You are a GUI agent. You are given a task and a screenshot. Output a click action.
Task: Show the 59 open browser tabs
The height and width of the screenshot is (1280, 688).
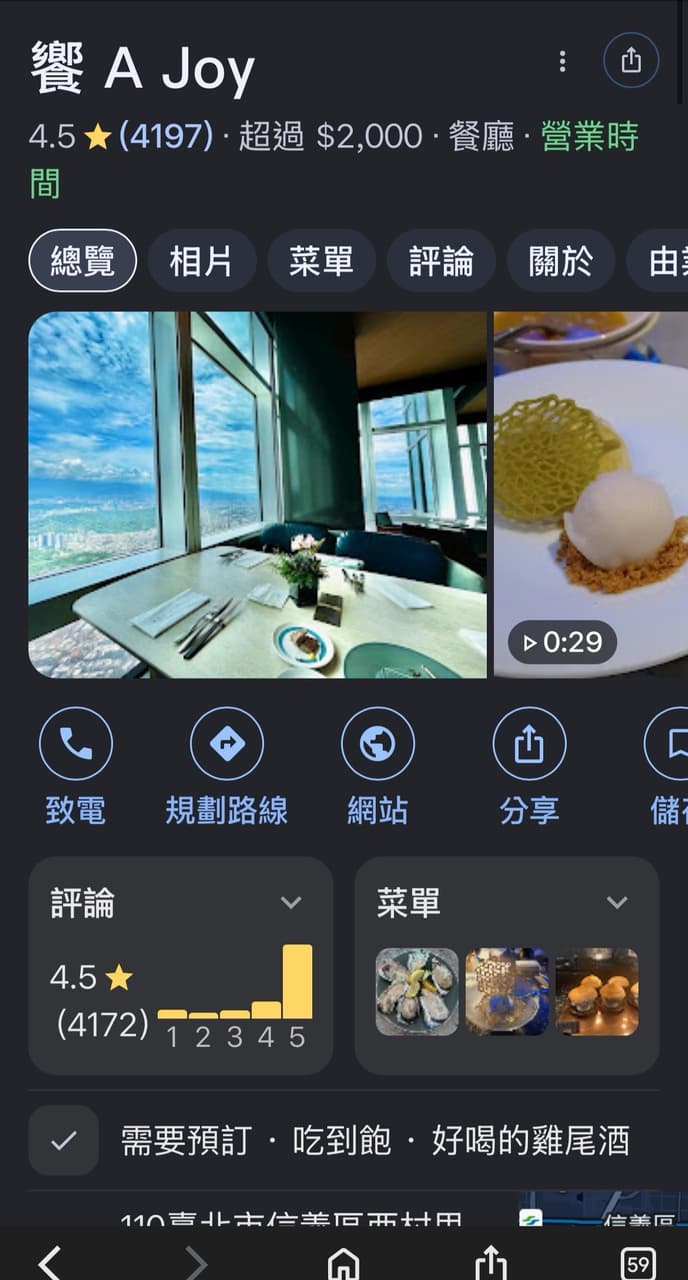pos(638,1264)
